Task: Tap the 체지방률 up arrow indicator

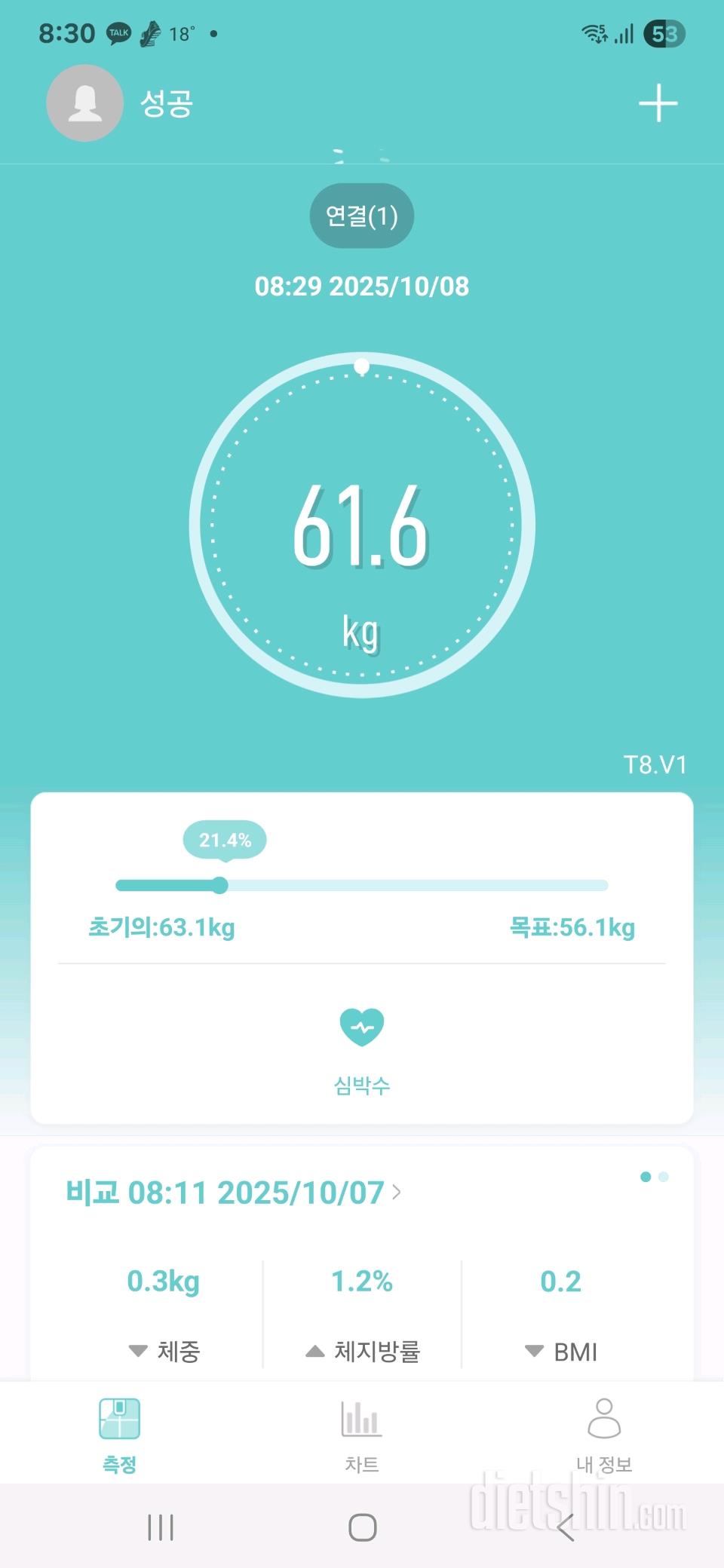Action: pos(314,1351)
